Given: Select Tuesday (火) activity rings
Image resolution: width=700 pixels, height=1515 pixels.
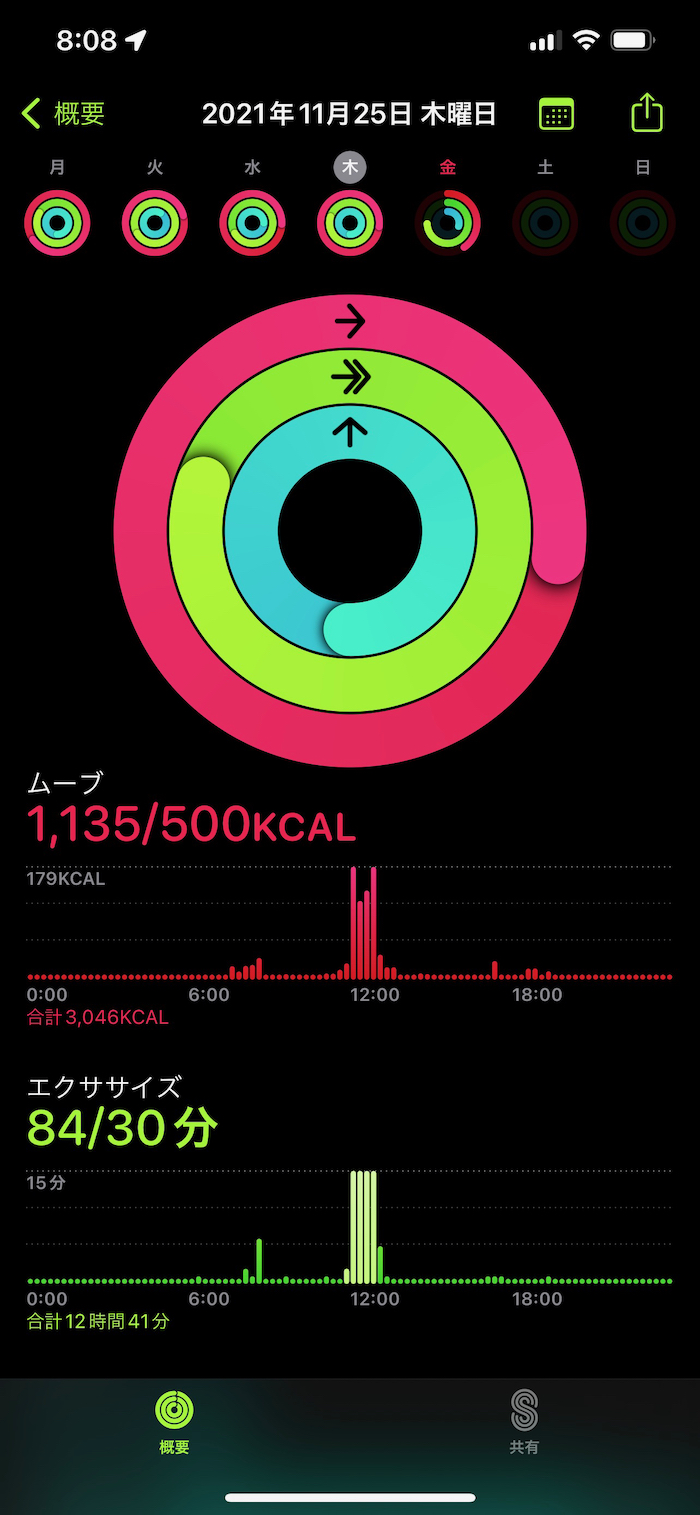Looking at the screenshot, I should pyautogui.click(x=155, y=222).
